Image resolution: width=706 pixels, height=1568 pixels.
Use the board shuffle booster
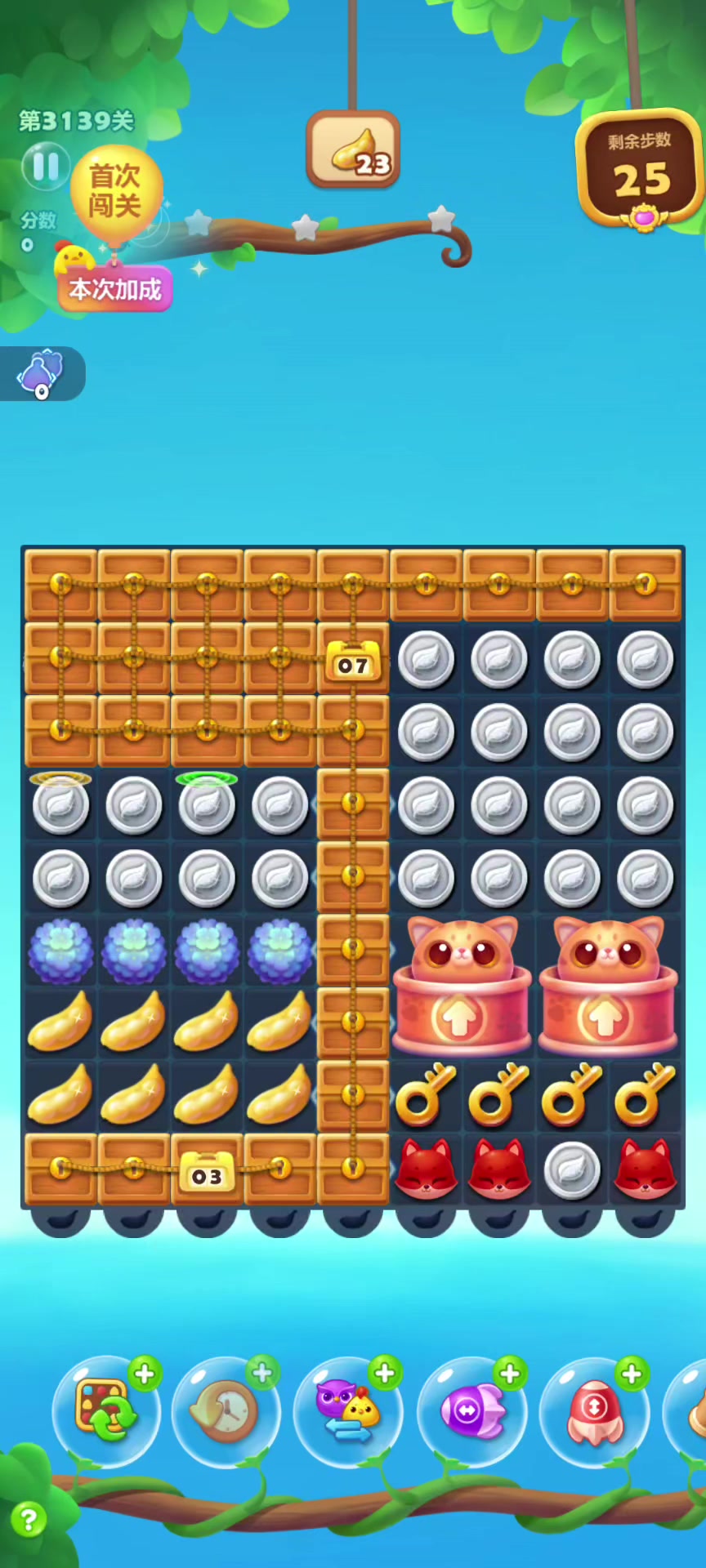105,1410
